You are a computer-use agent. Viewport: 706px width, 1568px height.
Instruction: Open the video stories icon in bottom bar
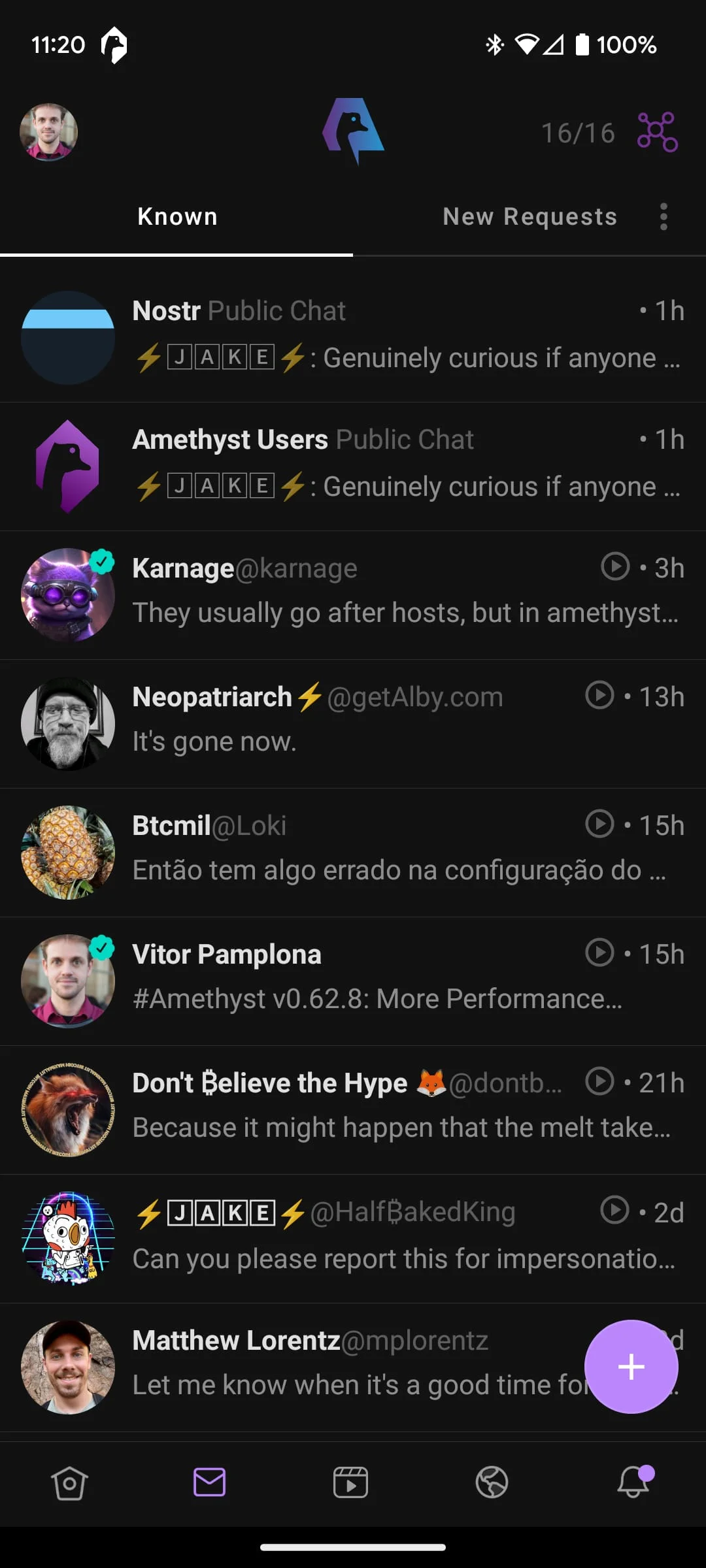coord(350,1482)
